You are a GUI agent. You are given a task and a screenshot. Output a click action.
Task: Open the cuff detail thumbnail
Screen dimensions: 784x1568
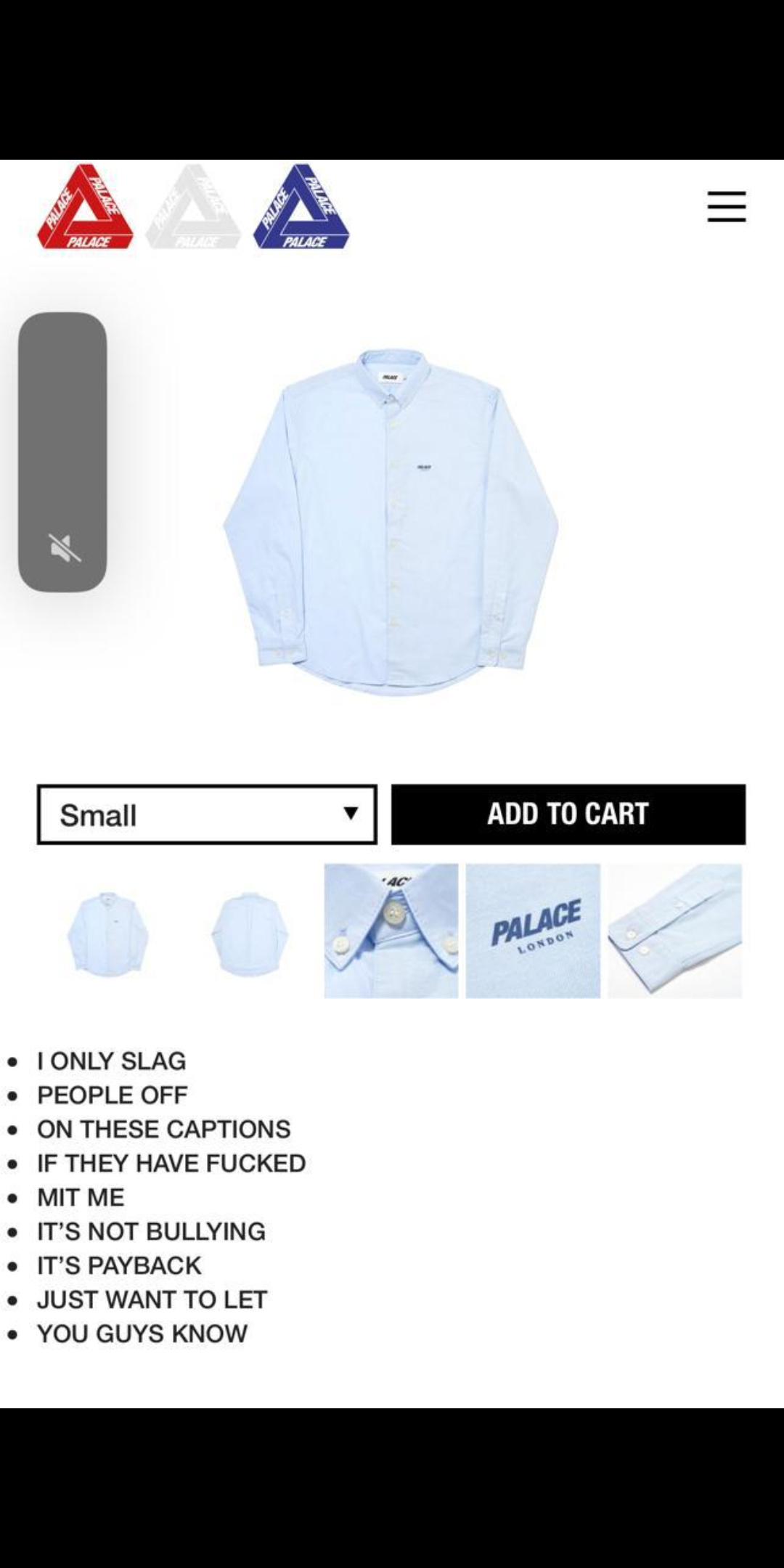point(674,931)
